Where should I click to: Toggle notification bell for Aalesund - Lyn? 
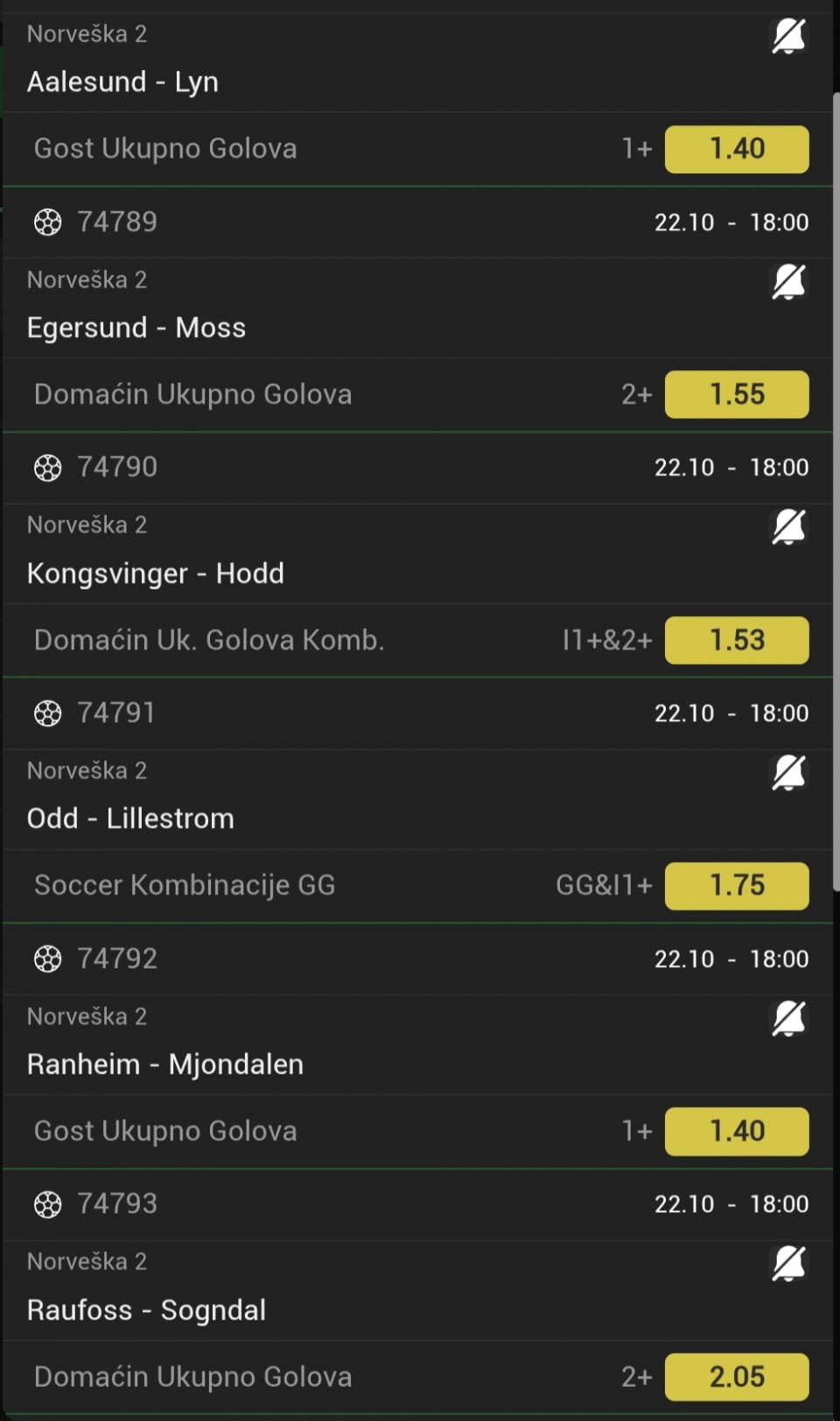pyautogui.click(x=788, y=37)
